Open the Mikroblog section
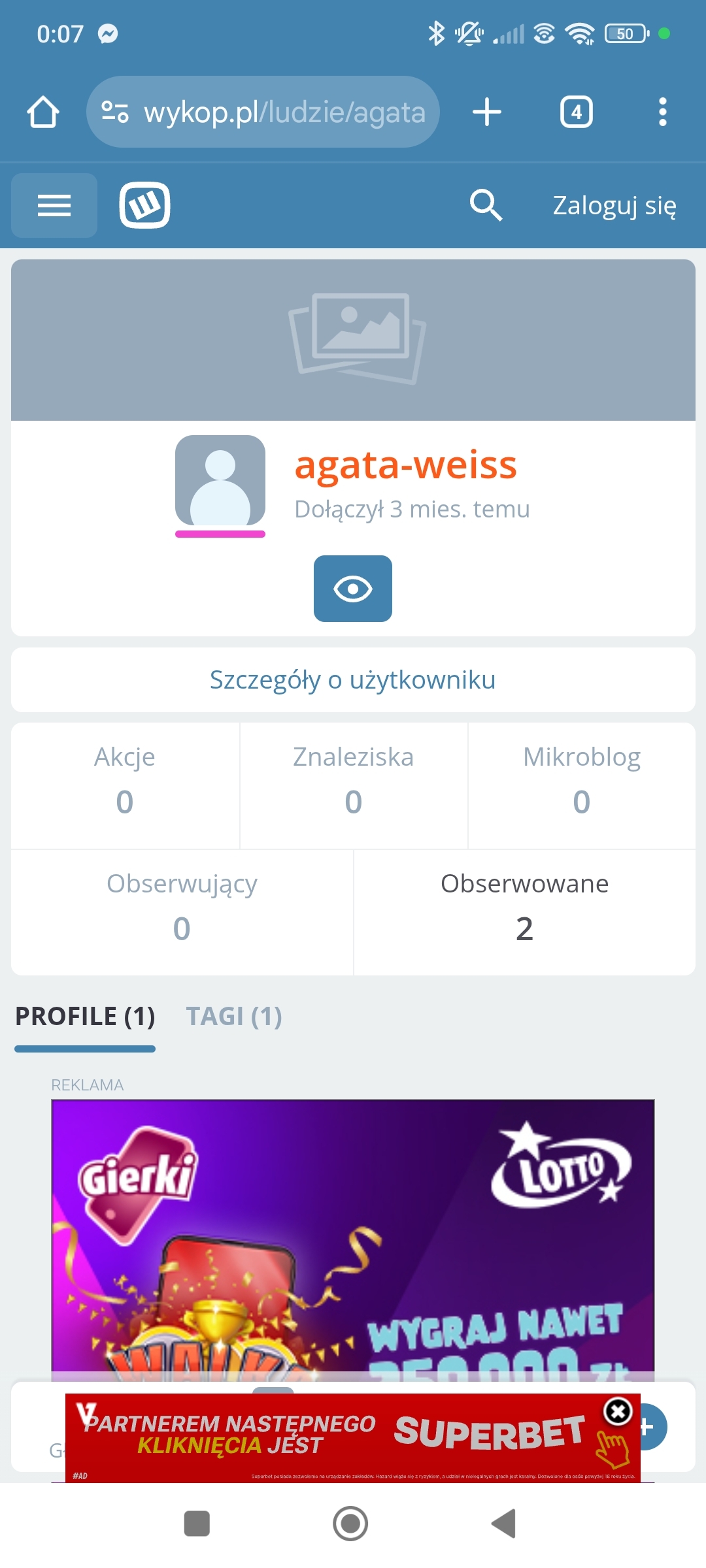This screenshot has width=706, height=1568. tap(582, 785)
